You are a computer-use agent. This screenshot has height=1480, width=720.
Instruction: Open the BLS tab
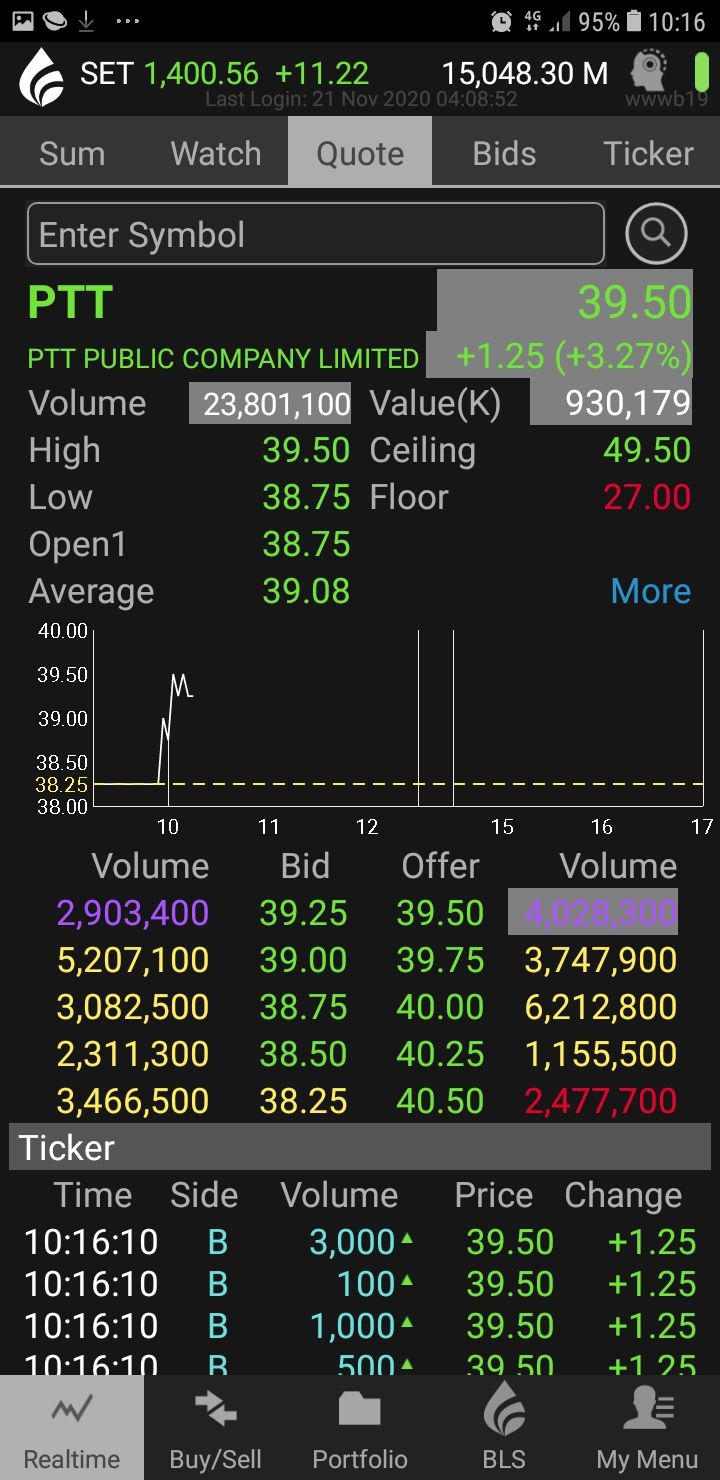click(504, 1430)
